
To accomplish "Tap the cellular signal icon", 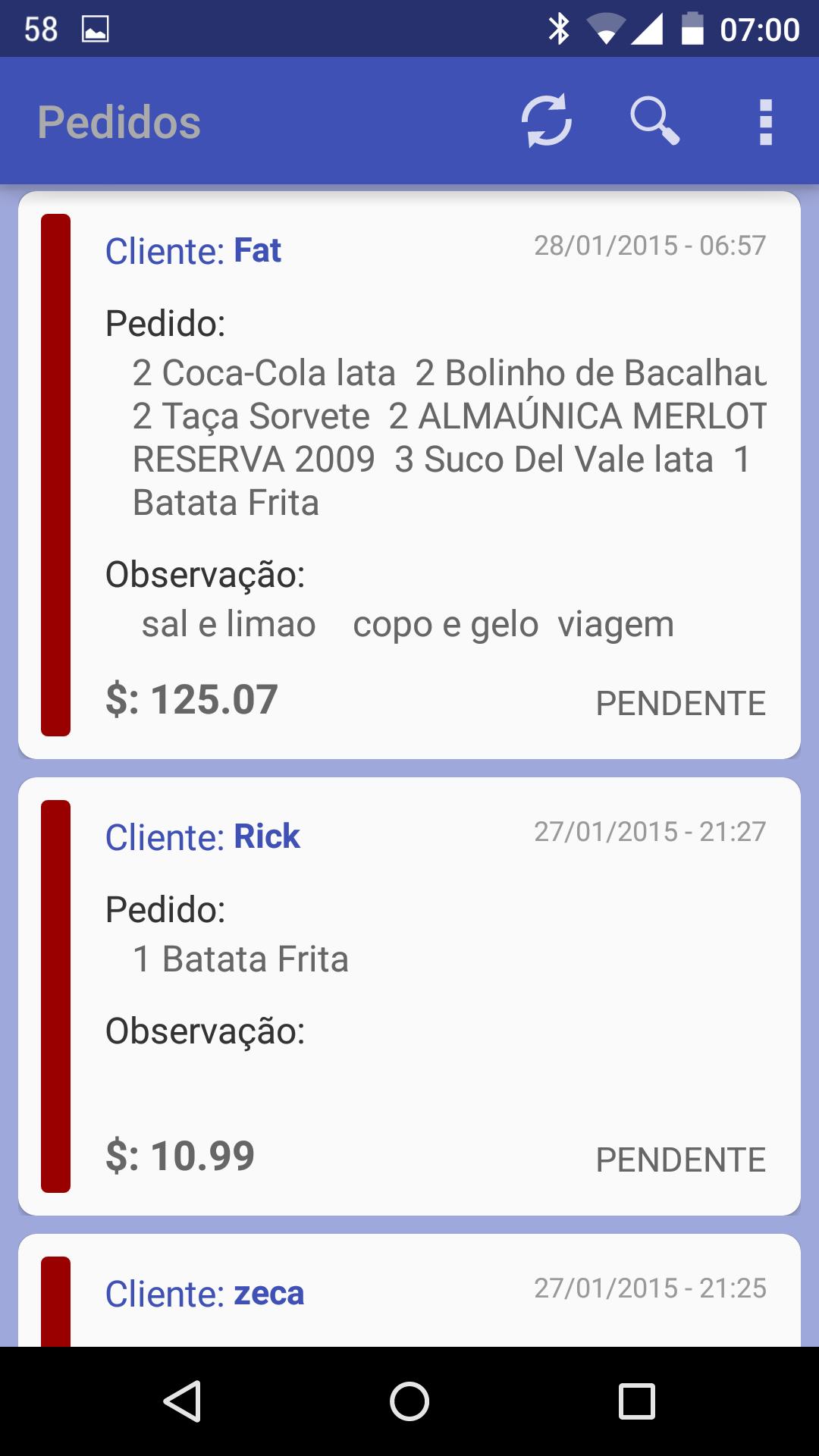I will (650, 28).
